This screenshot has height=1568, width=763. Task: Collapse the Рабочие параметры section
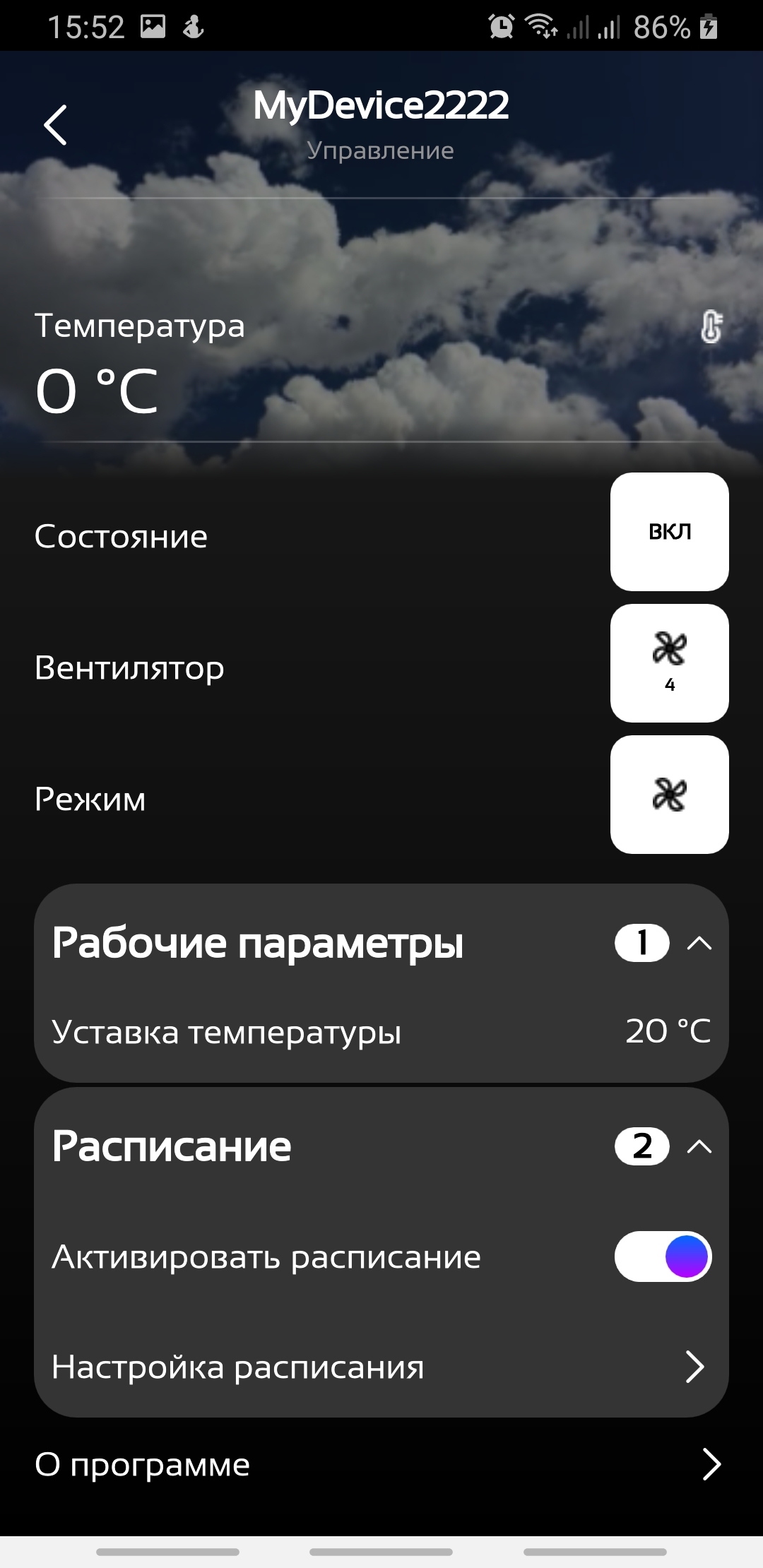click(x=699, y=944)
